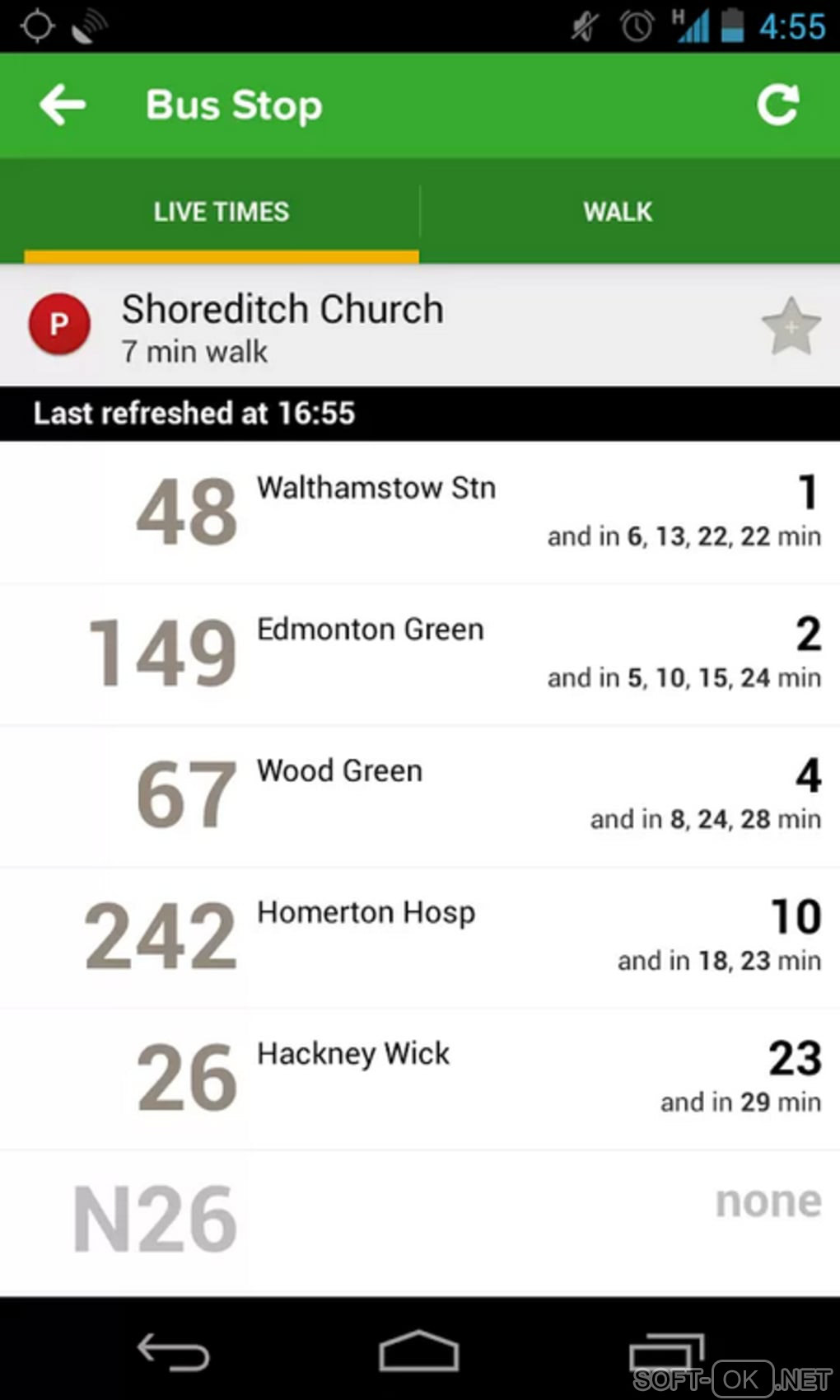This screenshot has width=840, height=1400.
Task: Open the recent apps overview
Action: [x=665, y=1351]
